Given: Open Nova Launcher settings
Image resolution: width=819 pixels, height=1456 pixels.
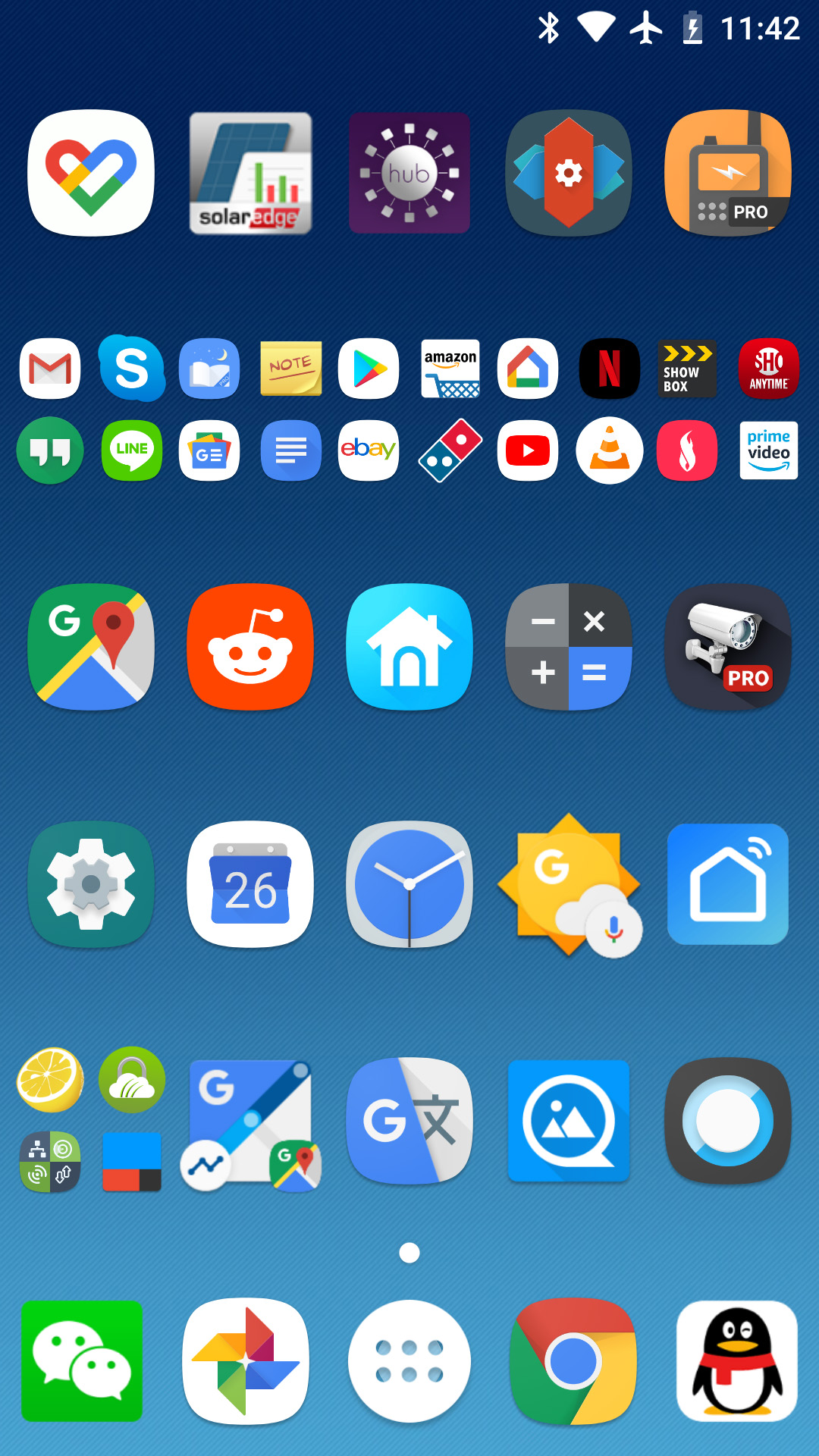Looking at the screenshot, I should pos(569,173).
